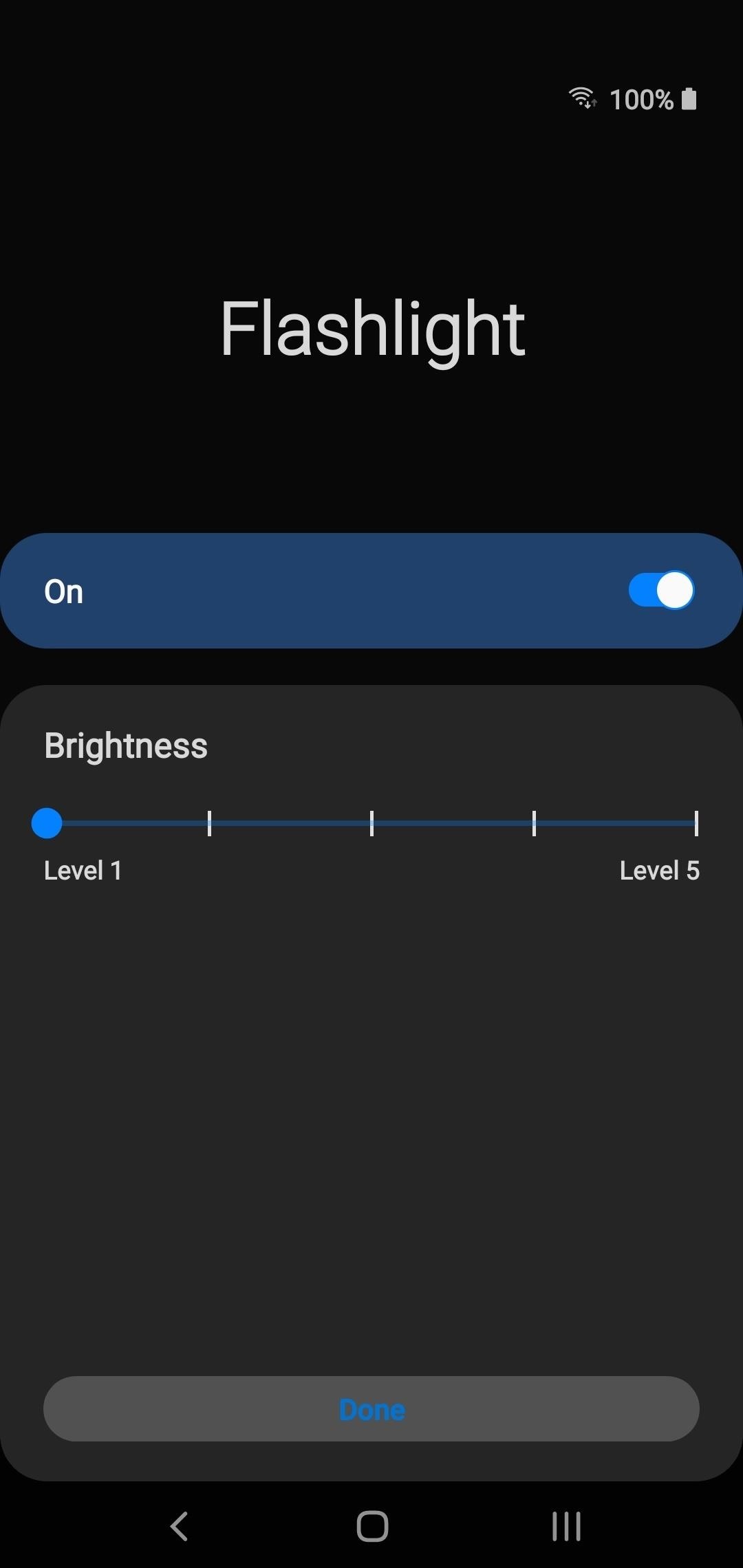Tap the Done button
Screen dimensions: 743x1568
point(371,1409)
